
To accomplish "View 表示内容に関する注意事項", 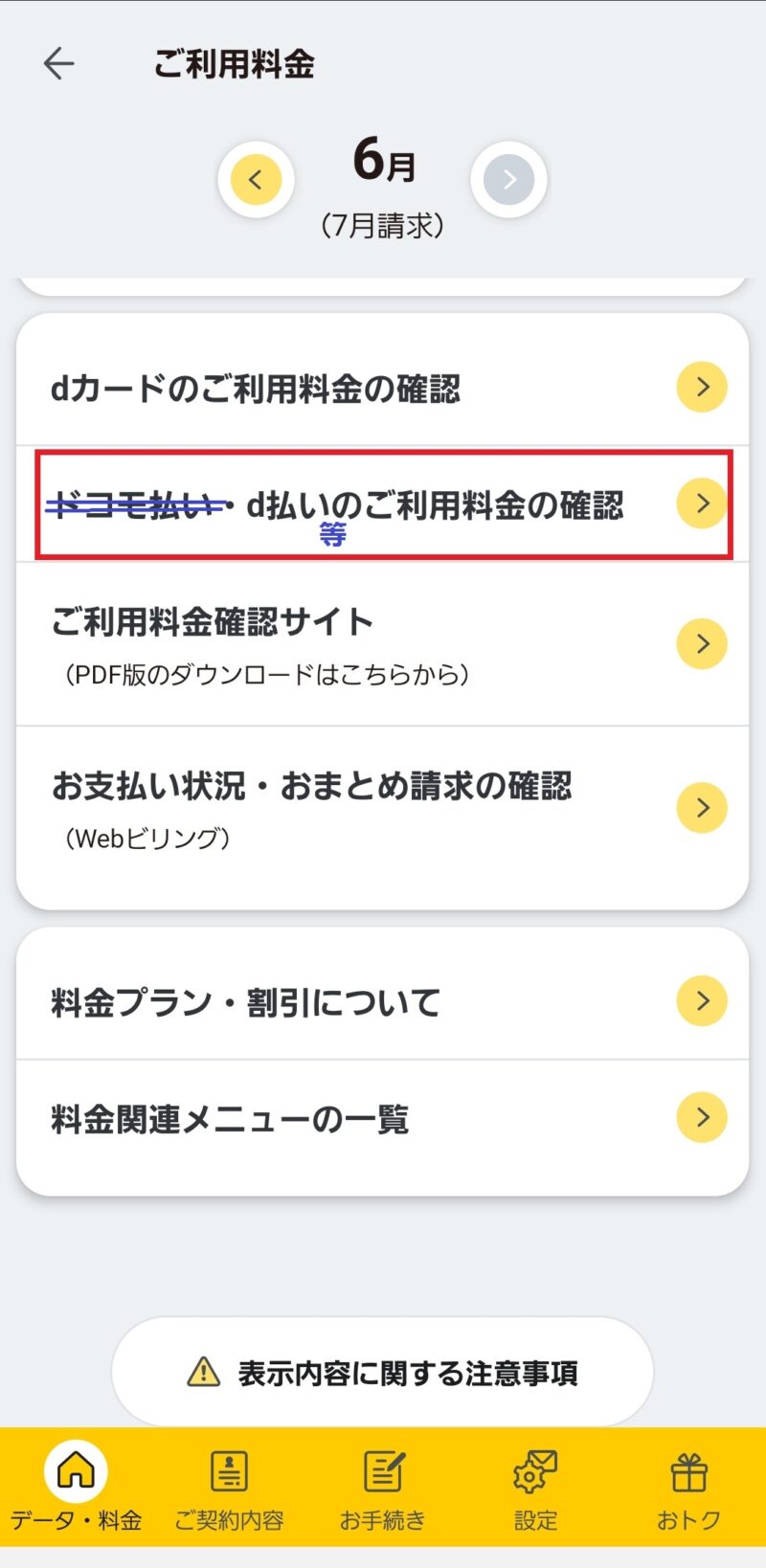I will click(x=382, y=1372).
